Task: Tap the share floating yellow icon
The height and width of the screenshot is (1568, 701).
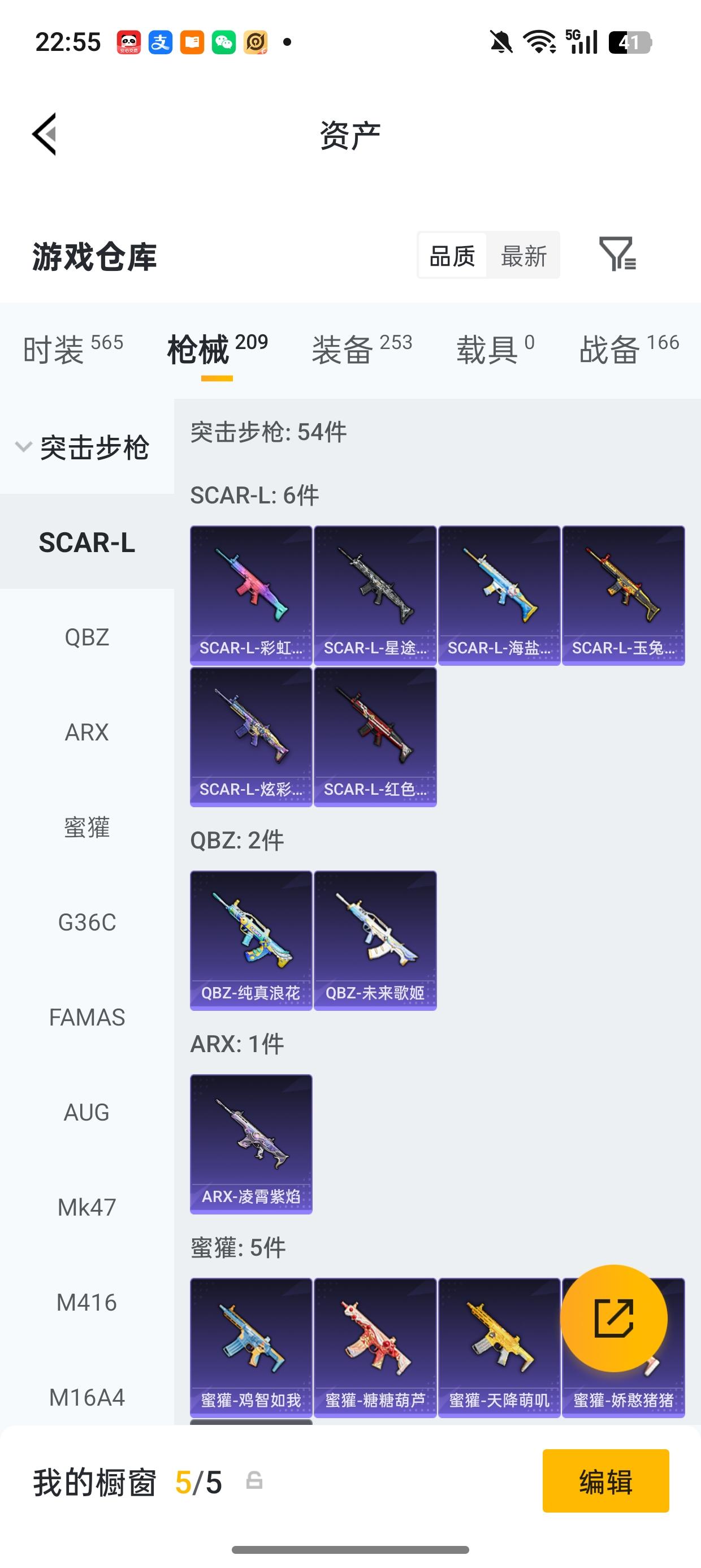Action: [616, 1318]
